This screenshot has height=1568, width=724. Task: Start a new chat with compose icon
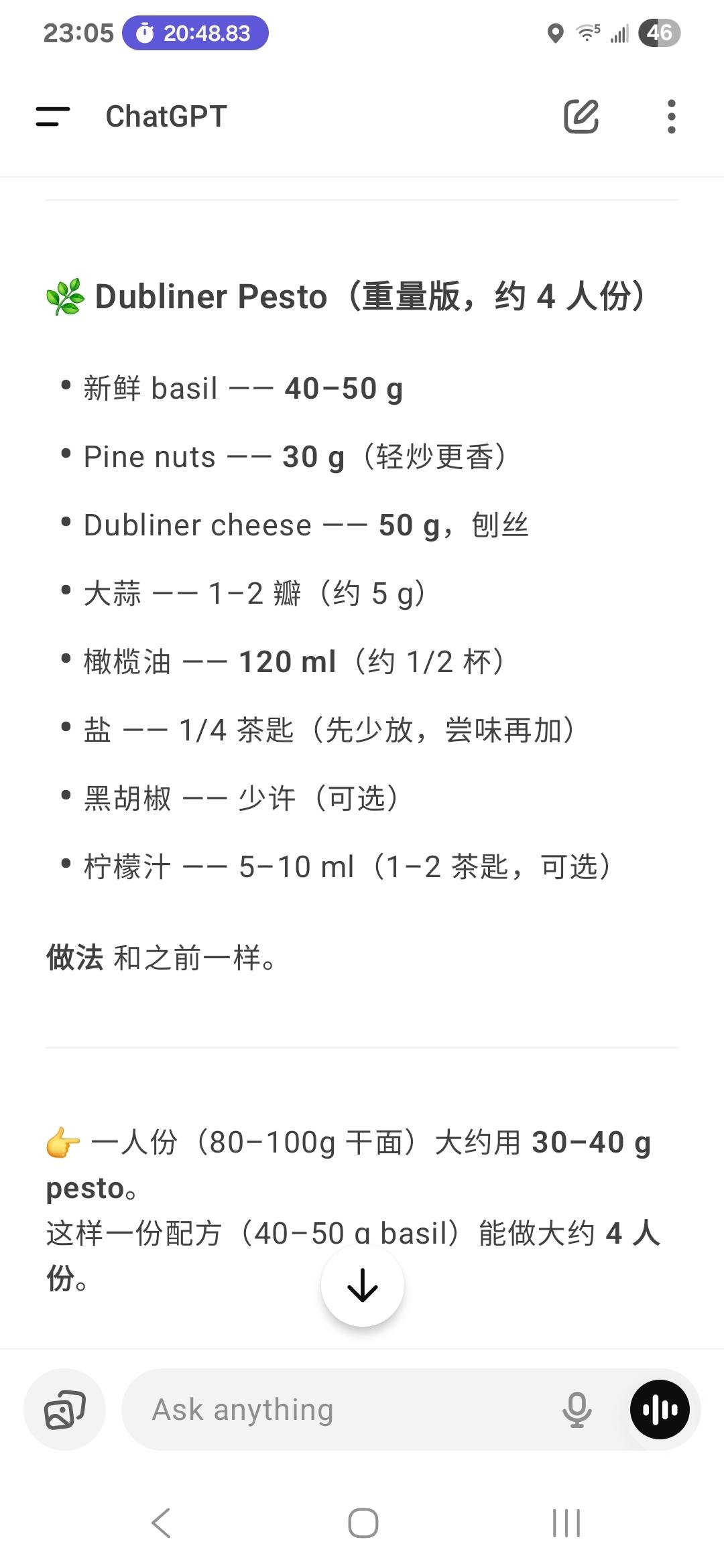click(581, 115)
